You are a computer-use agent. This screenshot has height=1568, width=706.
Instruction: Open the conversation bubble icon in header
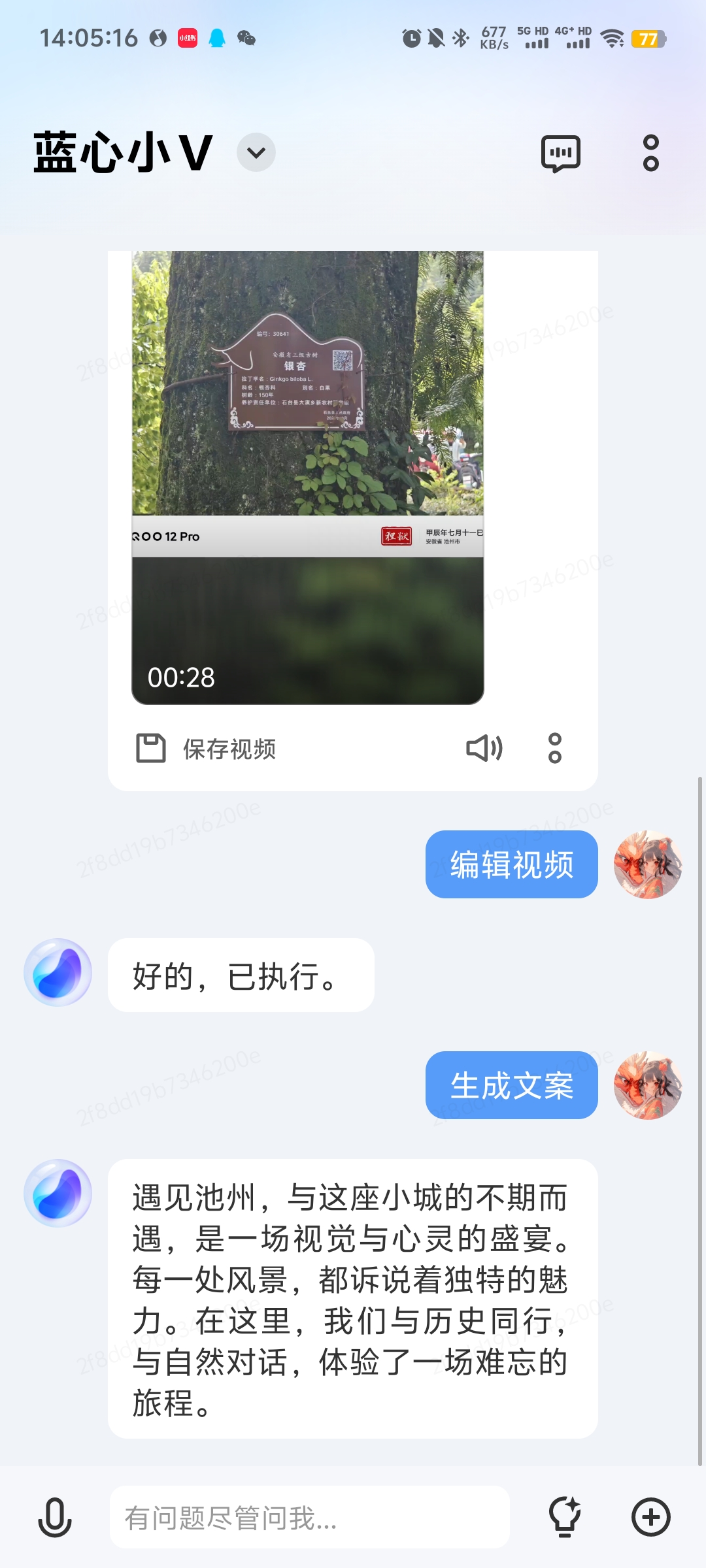pos(561,154)
